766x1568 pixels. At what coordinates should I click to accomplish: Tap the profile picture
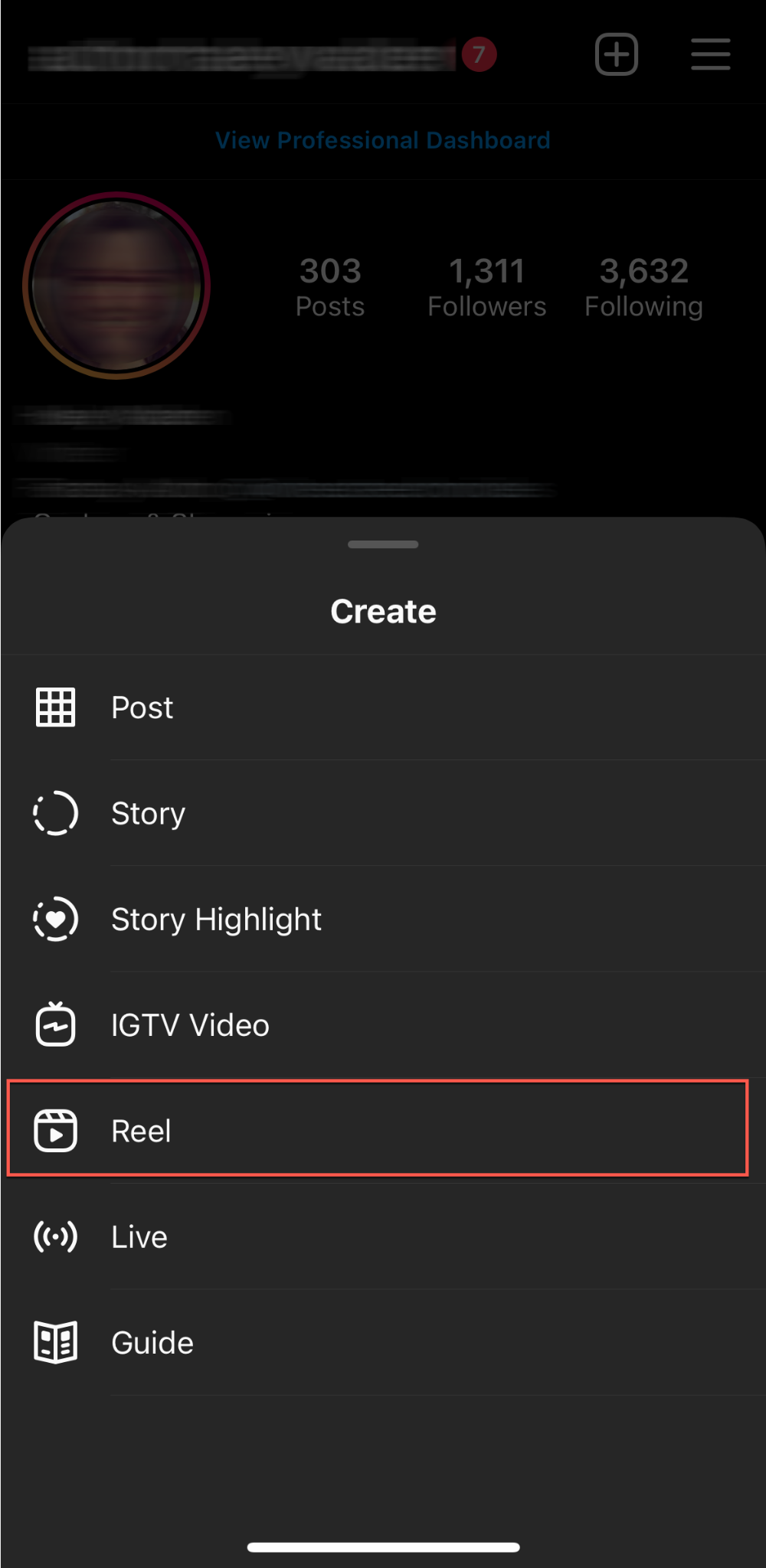pyautogui.click(x=116, y=286)
